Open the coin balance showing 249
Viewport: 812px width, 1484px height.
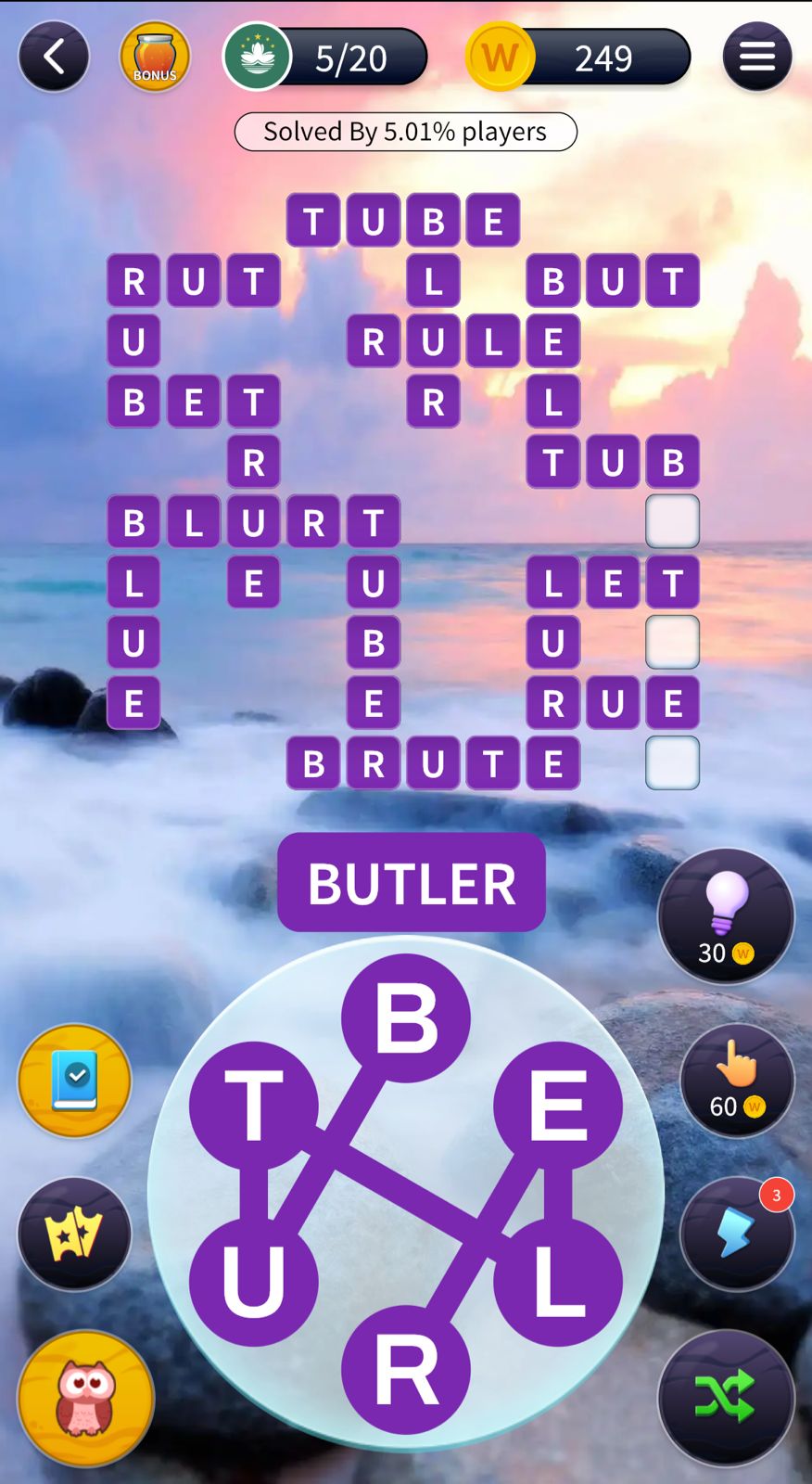pos(579,58)
